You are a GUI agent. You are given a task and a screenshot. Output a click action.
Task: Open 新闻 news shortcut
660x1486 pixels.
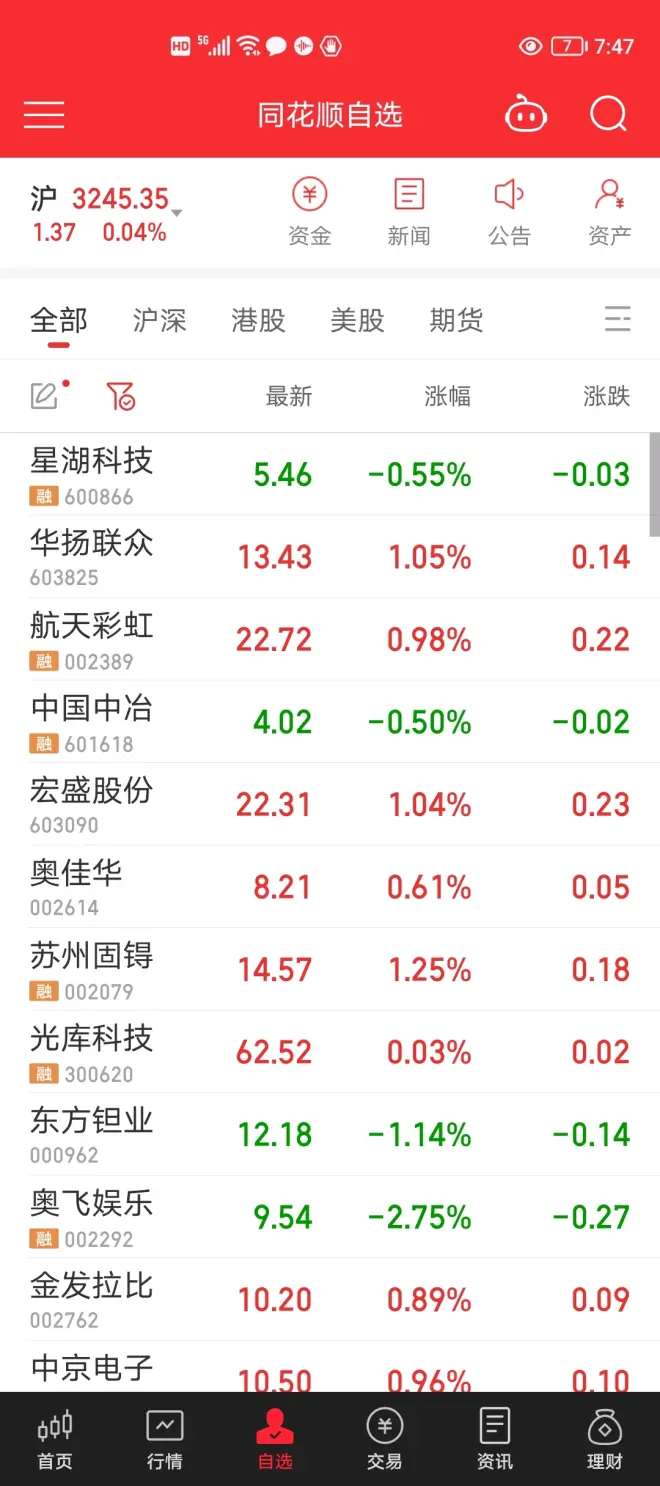pos(409,211)
